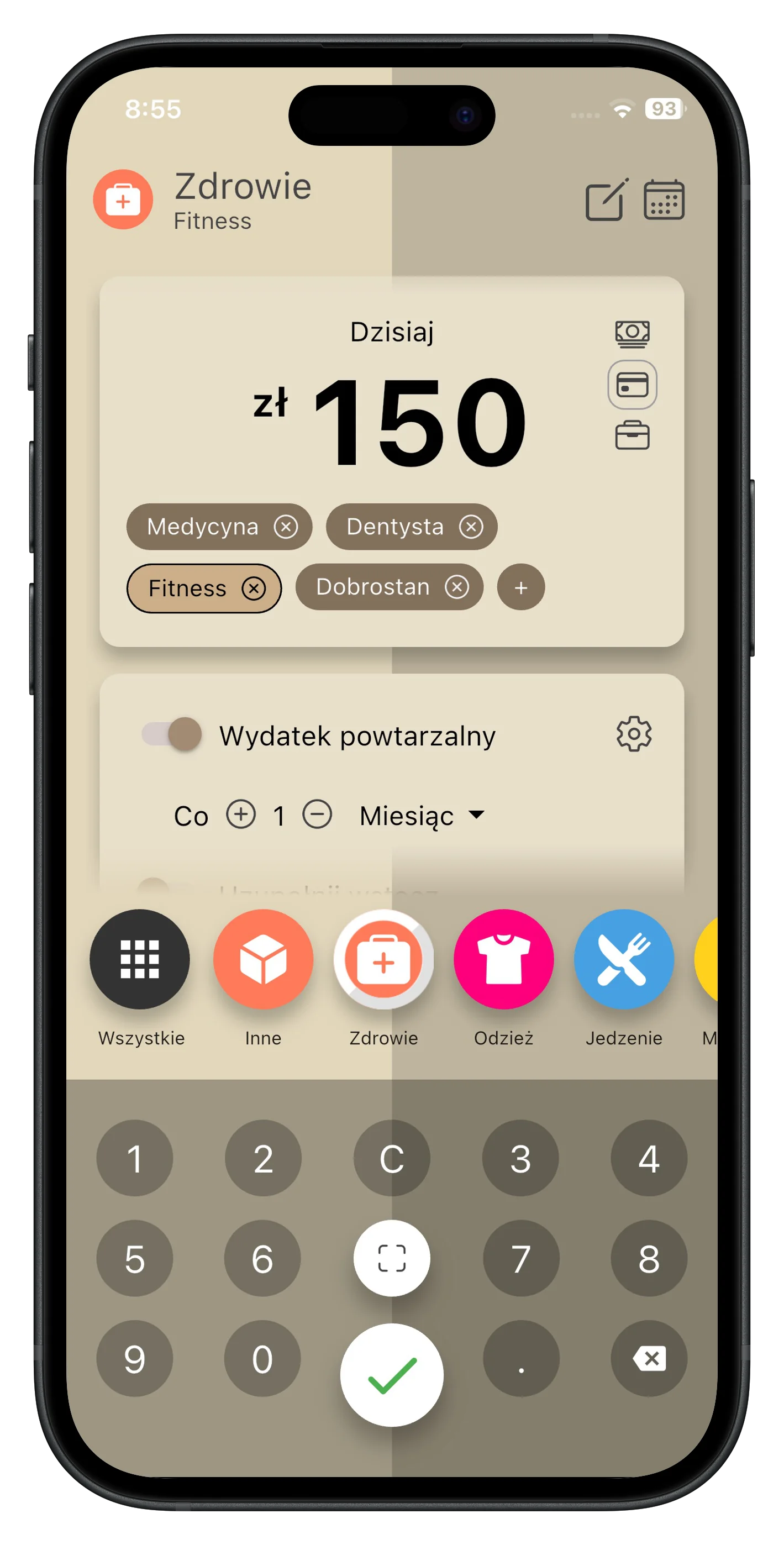Open recurring expense settings gear
The image size is (784, 1545).
pos(633,734)
